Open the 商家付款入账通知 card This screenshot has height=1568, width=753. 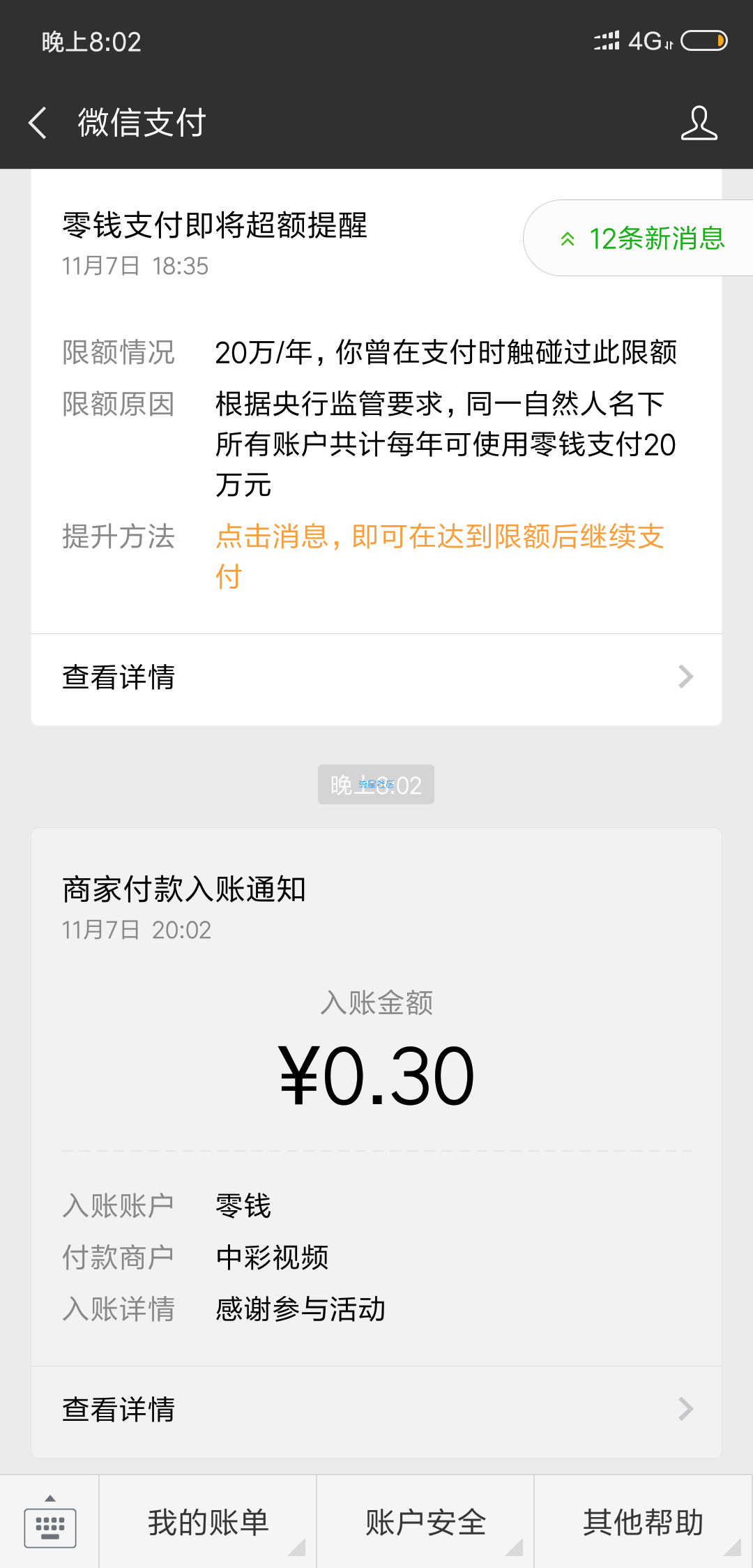[376, 1143]
